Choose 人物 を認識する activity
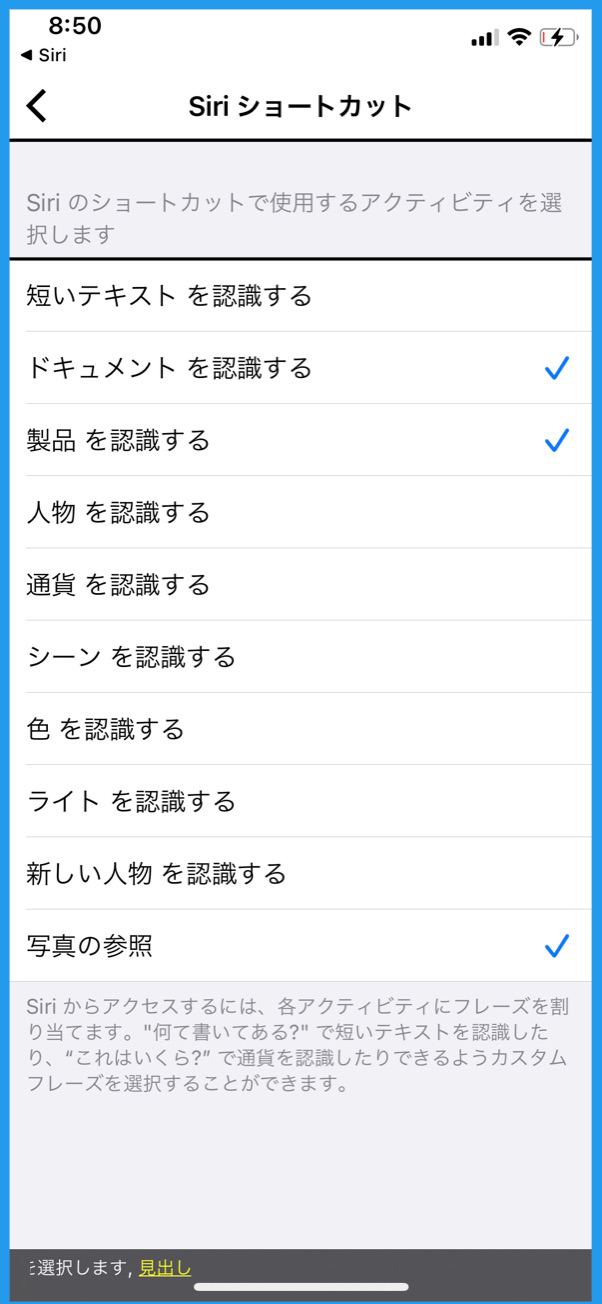Viewport: 602px width, 1304px height. (301, 512)
